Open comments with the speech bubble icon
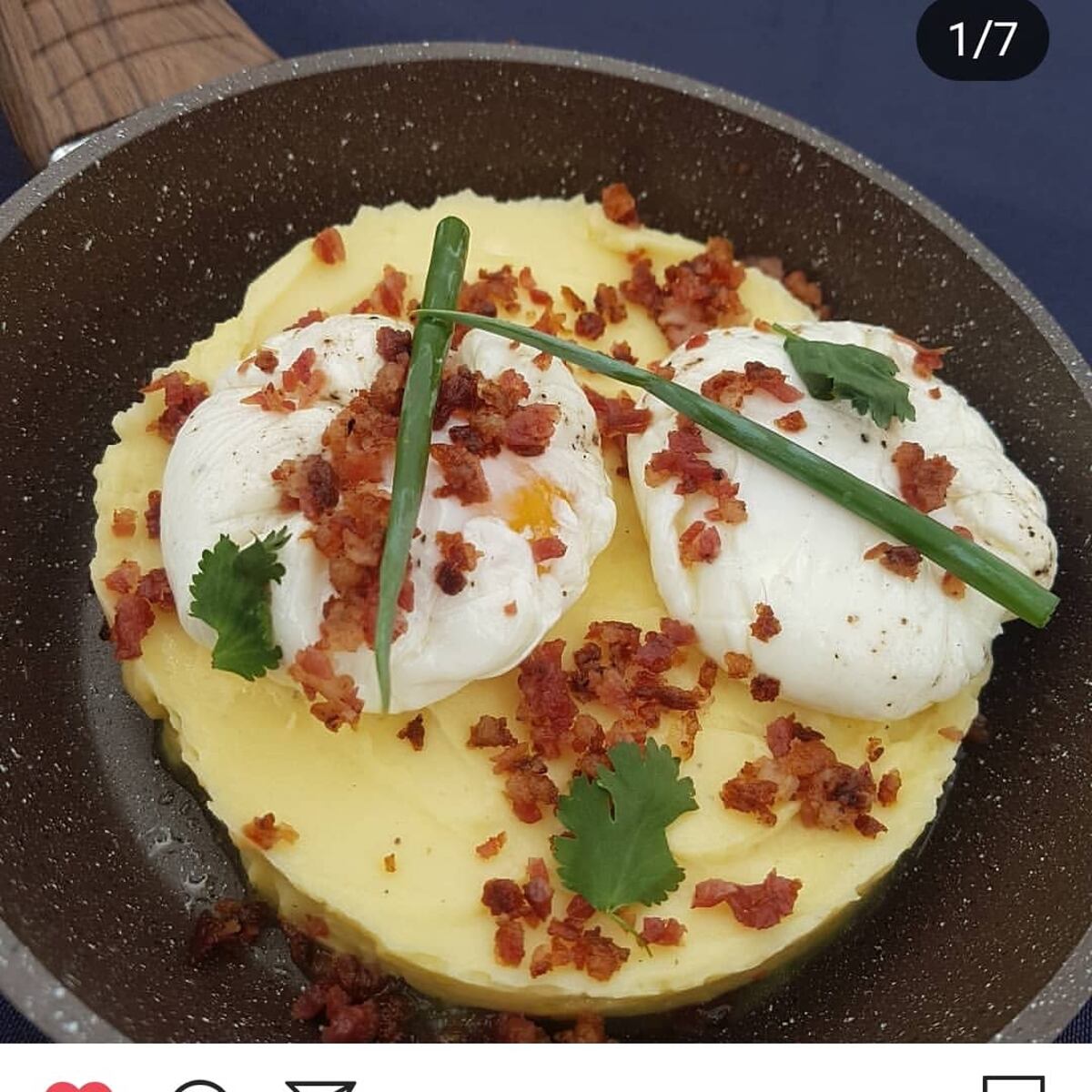1092x1092 pixels. (x=198, y=1087)
